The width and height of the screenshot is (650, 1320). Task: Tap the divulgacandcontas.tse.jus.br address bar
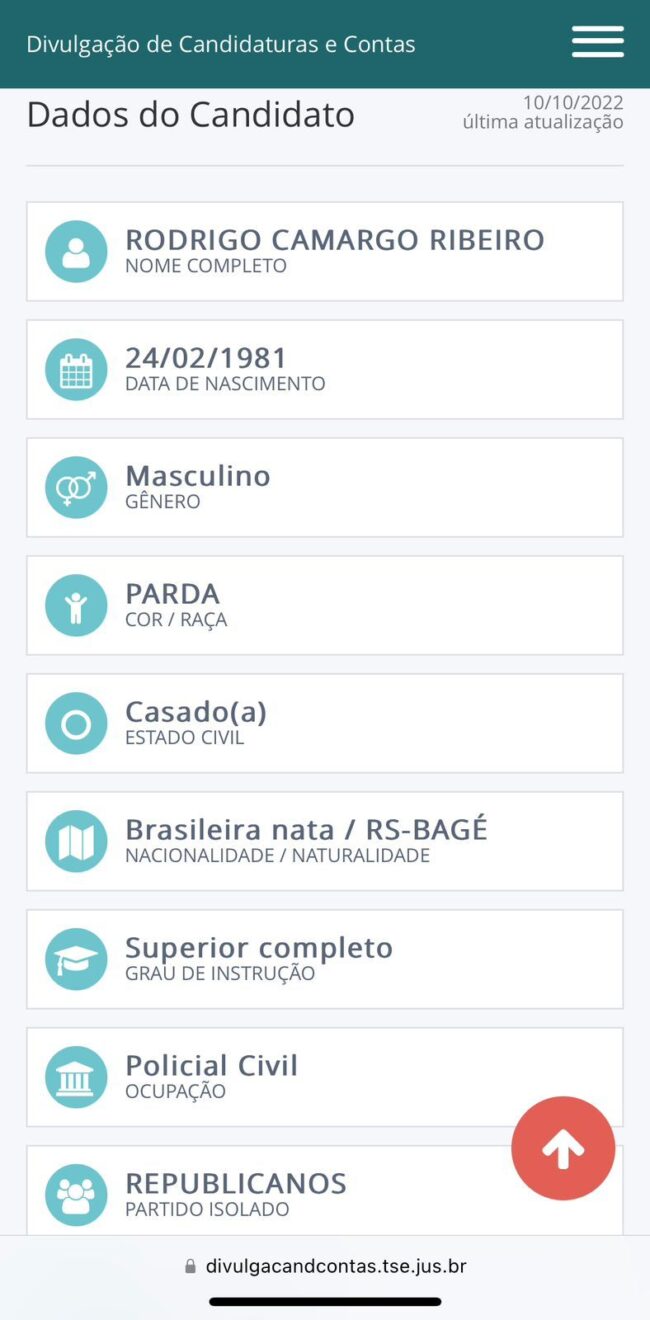coord(325,1266)
